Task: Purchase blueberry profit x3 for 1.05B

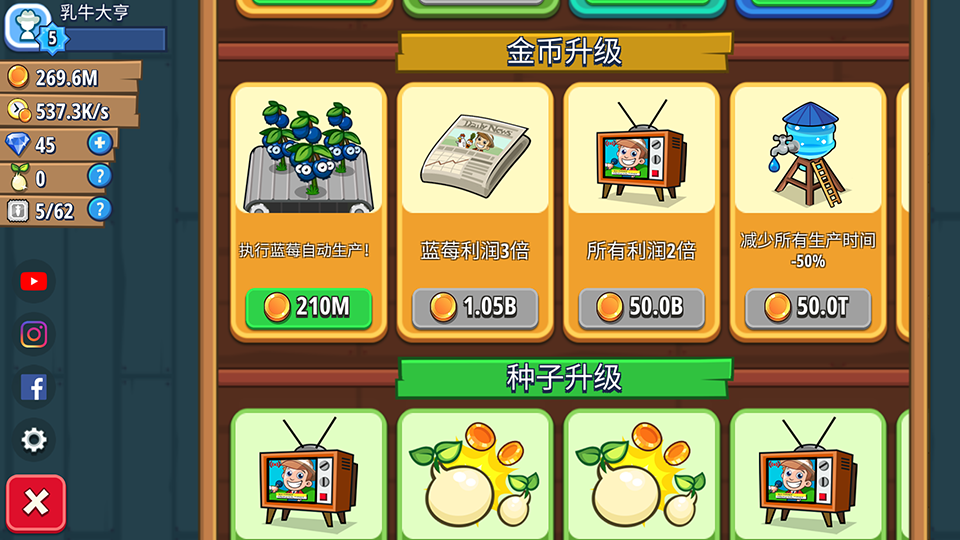Action: [475, 308]
